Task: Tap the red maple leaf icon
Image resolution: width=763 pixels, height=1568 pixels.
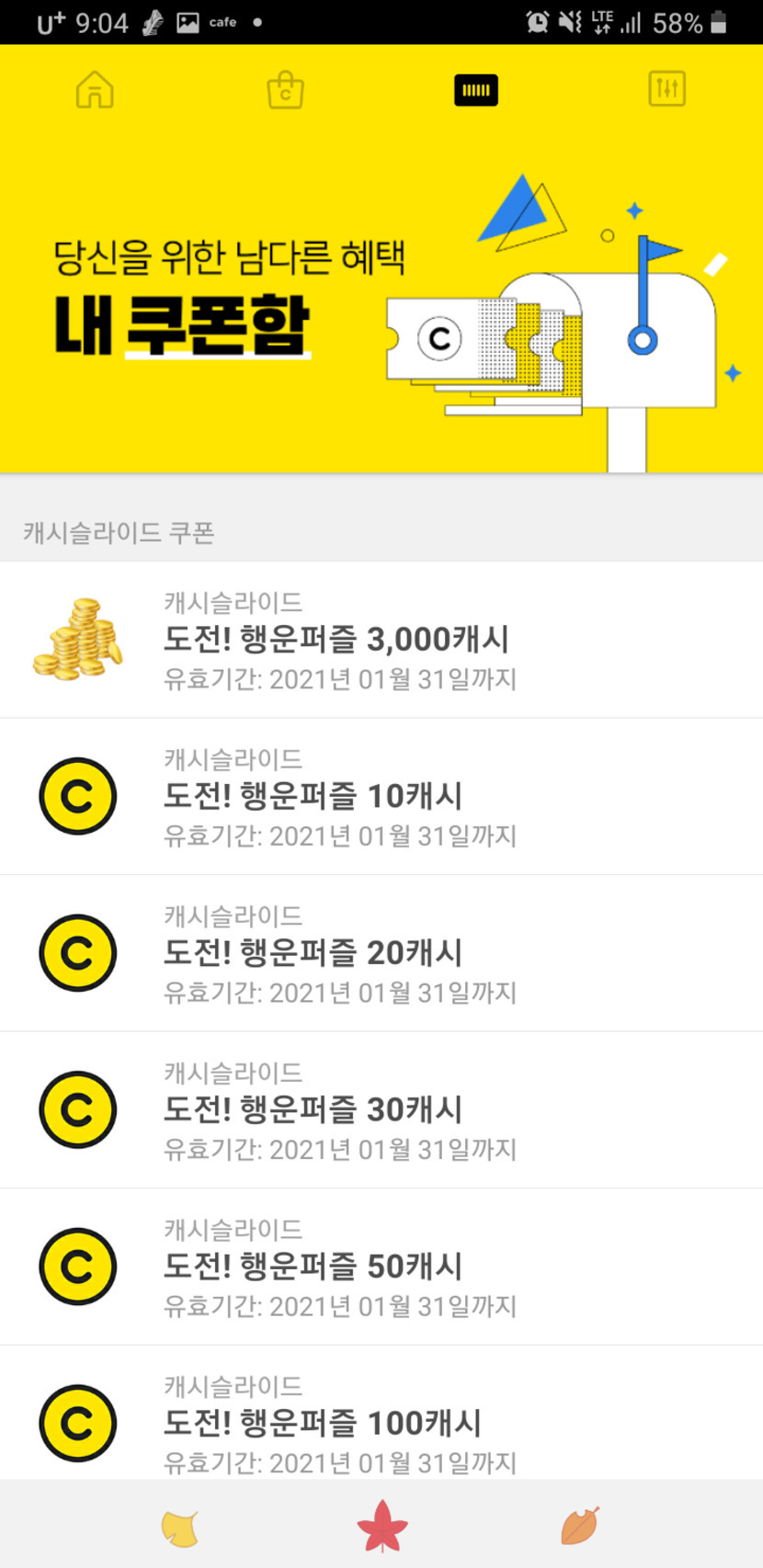Action: (x=381, y=1526)
